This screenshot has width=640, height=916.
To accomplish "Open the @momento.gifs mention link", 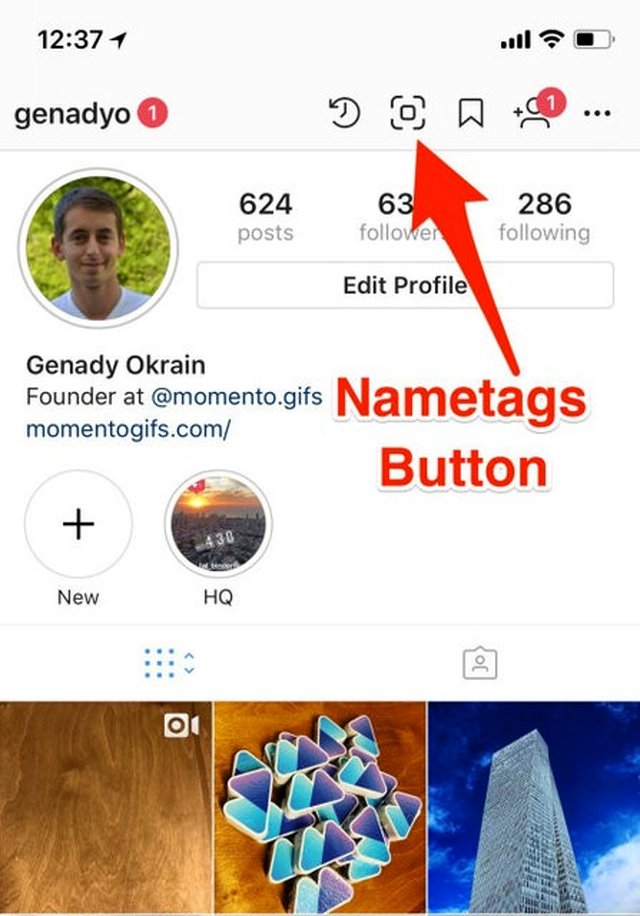I will [236, 397].
